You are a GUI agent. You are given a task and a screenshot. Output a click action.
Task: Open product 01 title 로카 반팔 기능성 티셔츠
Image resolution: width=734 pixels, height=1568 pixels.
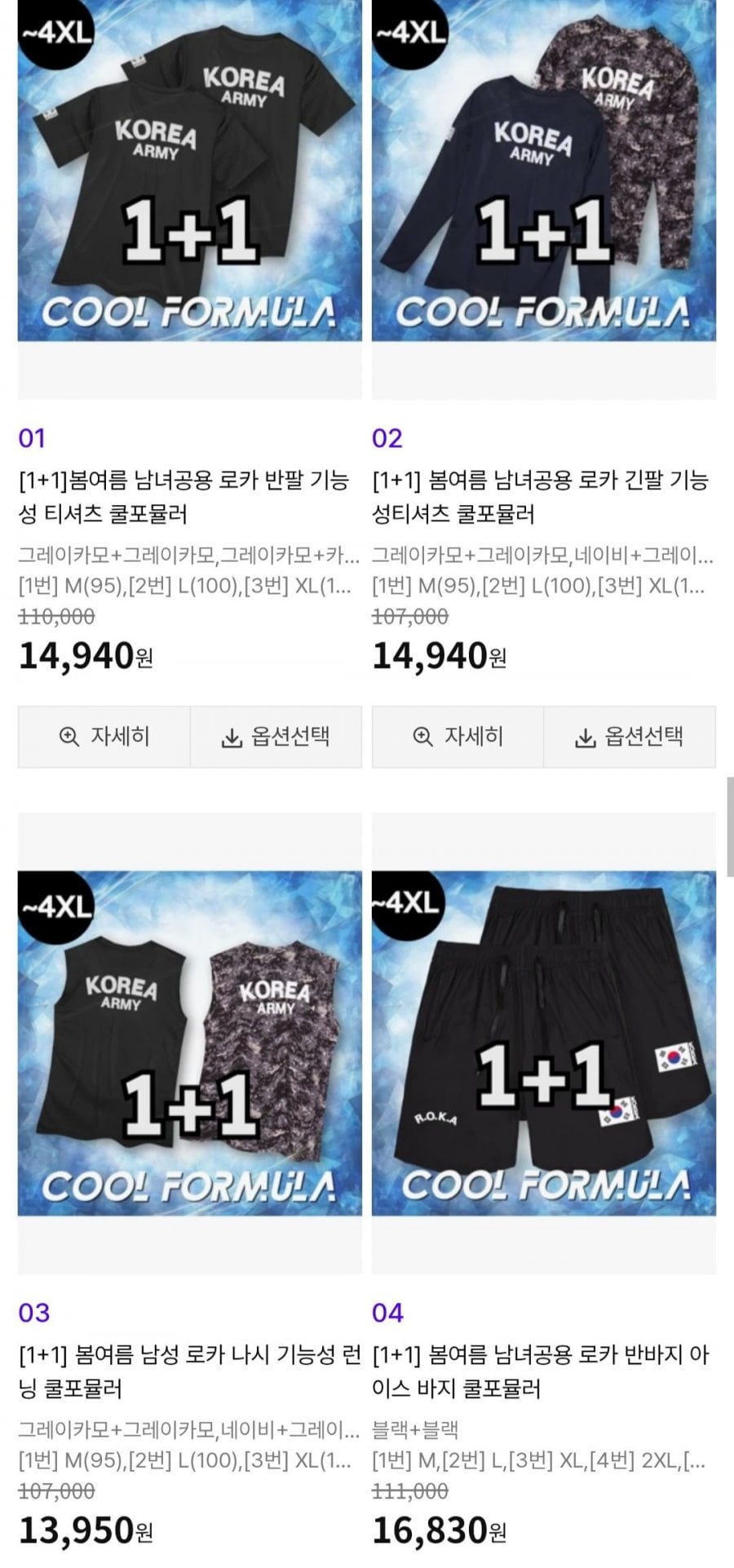[184, 497]
